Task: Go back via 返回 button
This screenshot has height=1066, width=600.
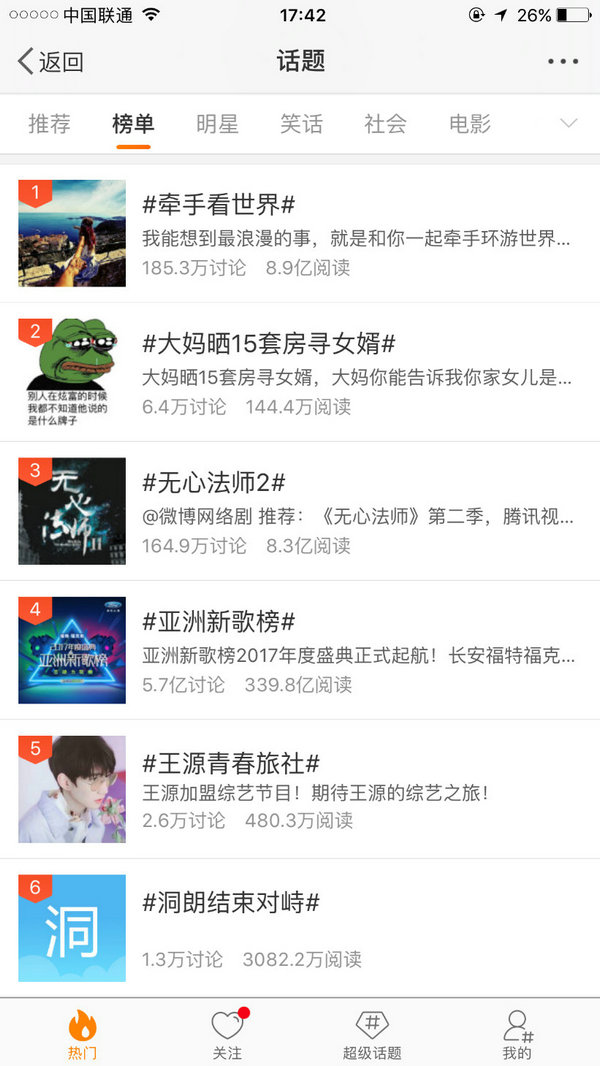Action: (x=50, y=62)
